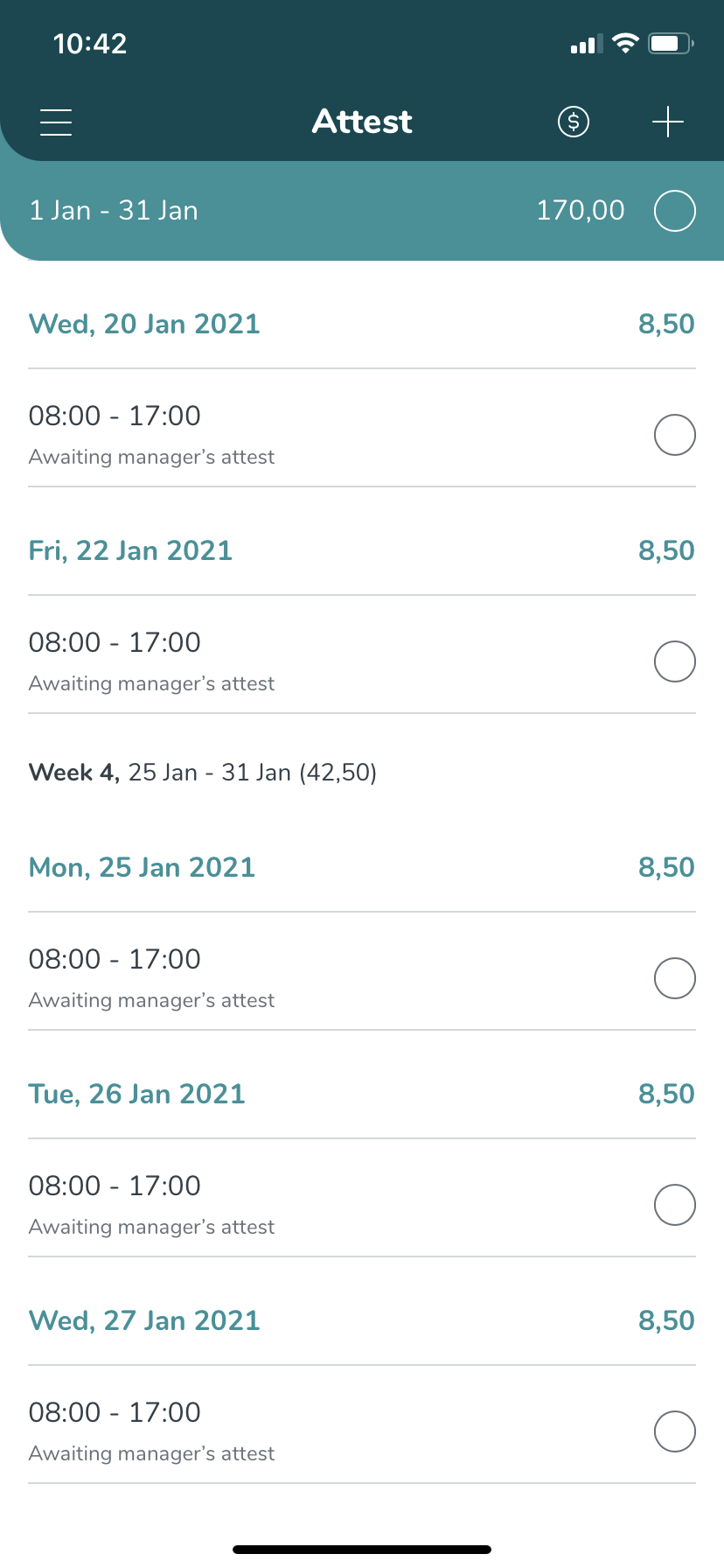Viewport: 724px width, 1568px height.
Task: Check the Tue, 26 Jan 2021 shift circle
Action: (675, 1205)
